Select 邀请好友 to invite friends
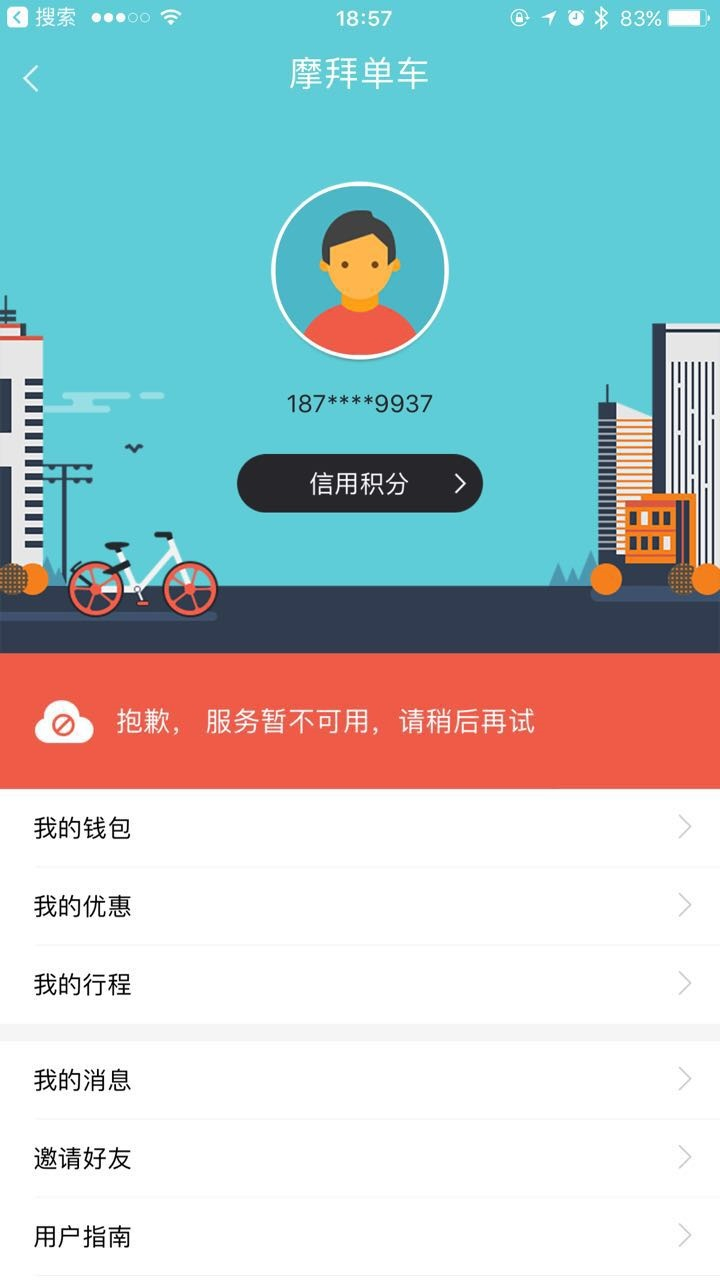The image size is (720, 1280). 360,1158
